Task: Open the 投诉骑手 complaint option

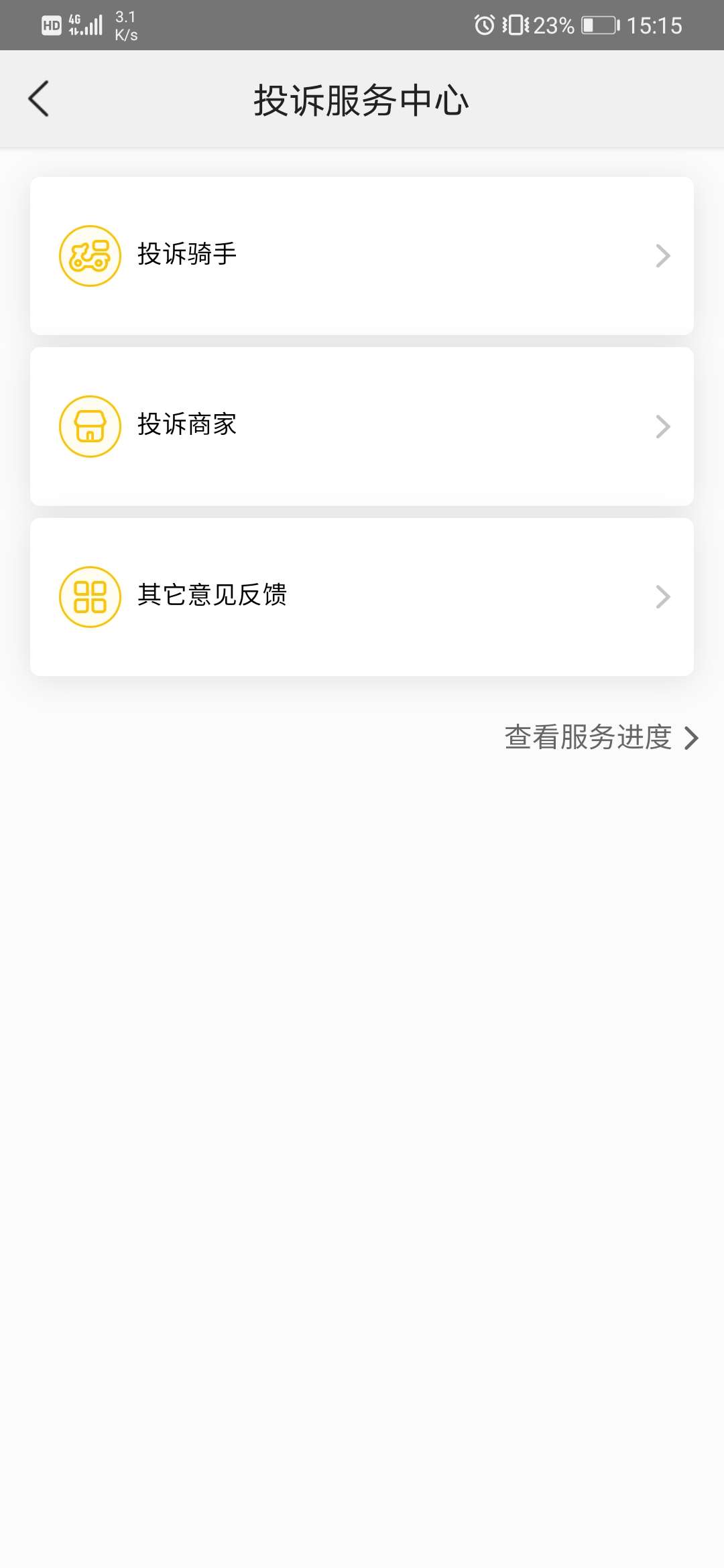Action: (362, 255)
